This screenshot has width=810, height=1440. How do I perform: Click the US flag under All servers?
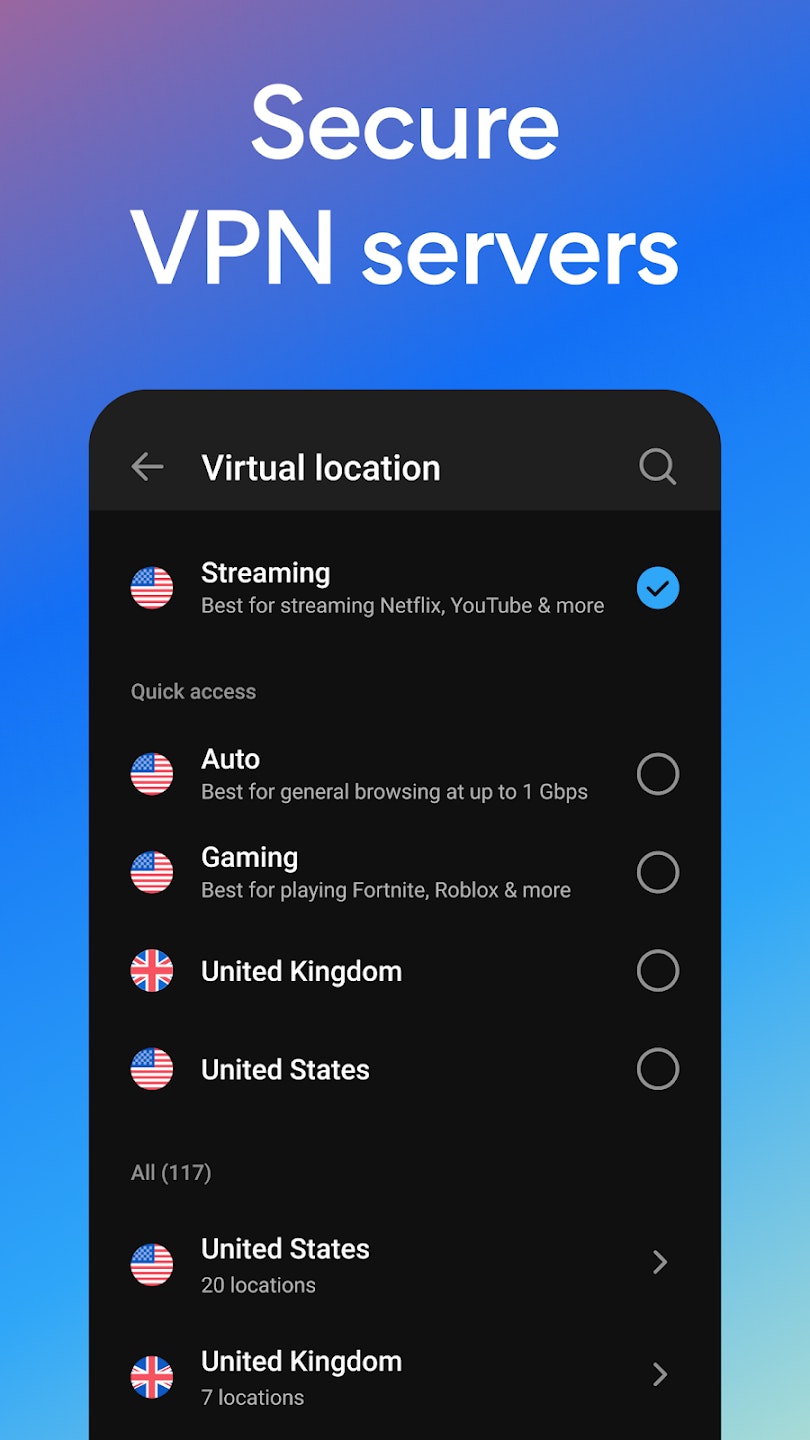point(152,1263)
